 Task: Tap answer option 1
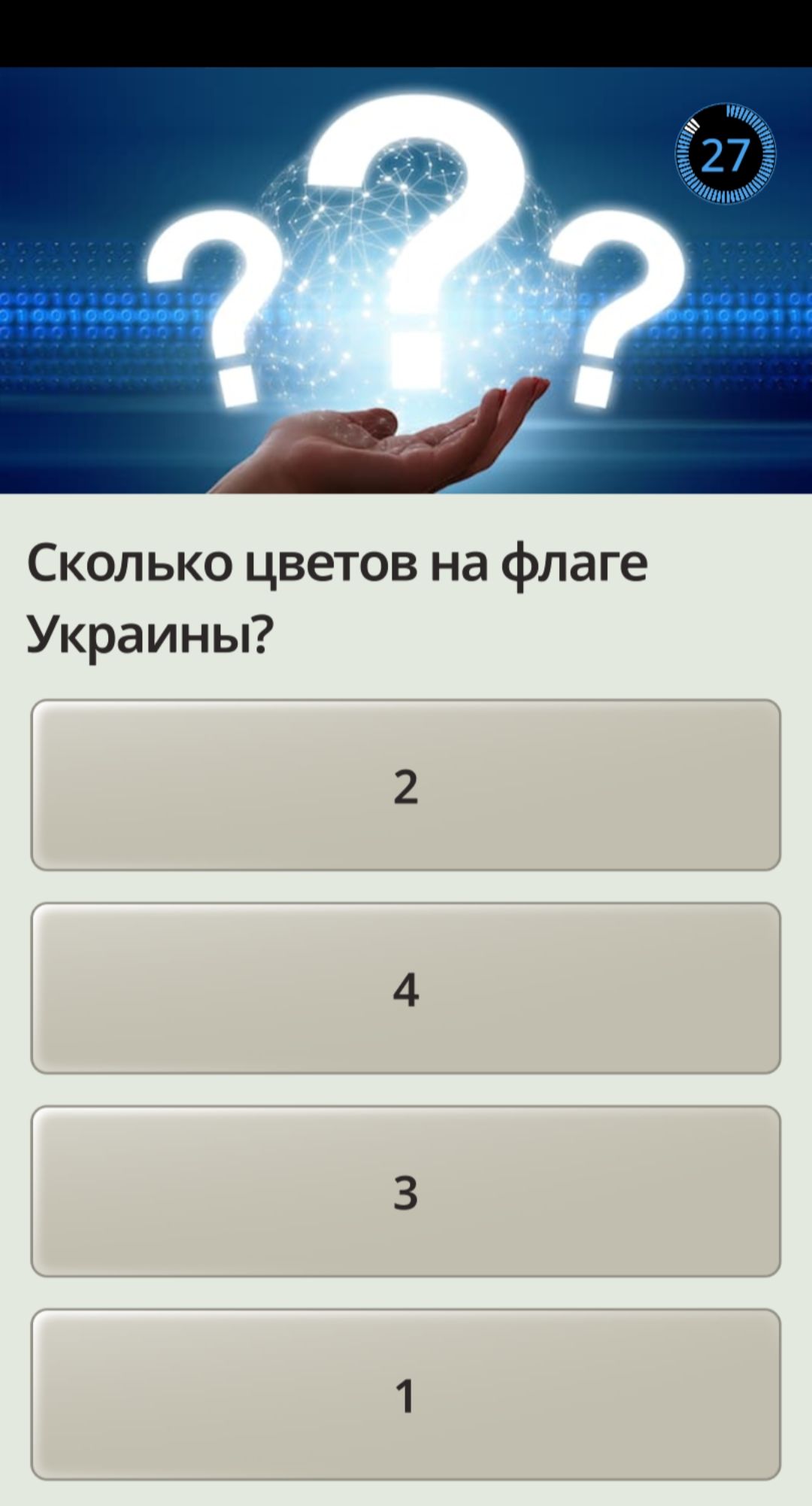tap(405, 1395)
